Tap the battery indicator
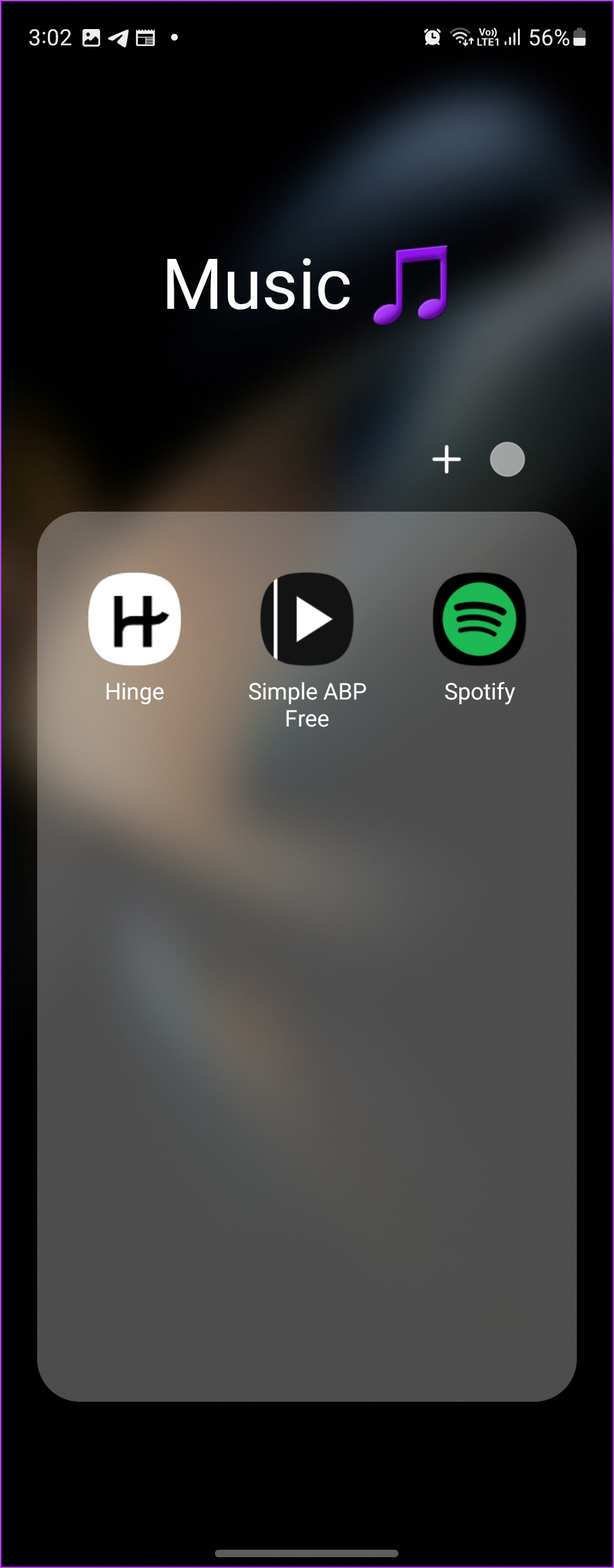 pyautogui.click(x=581, y=39)
